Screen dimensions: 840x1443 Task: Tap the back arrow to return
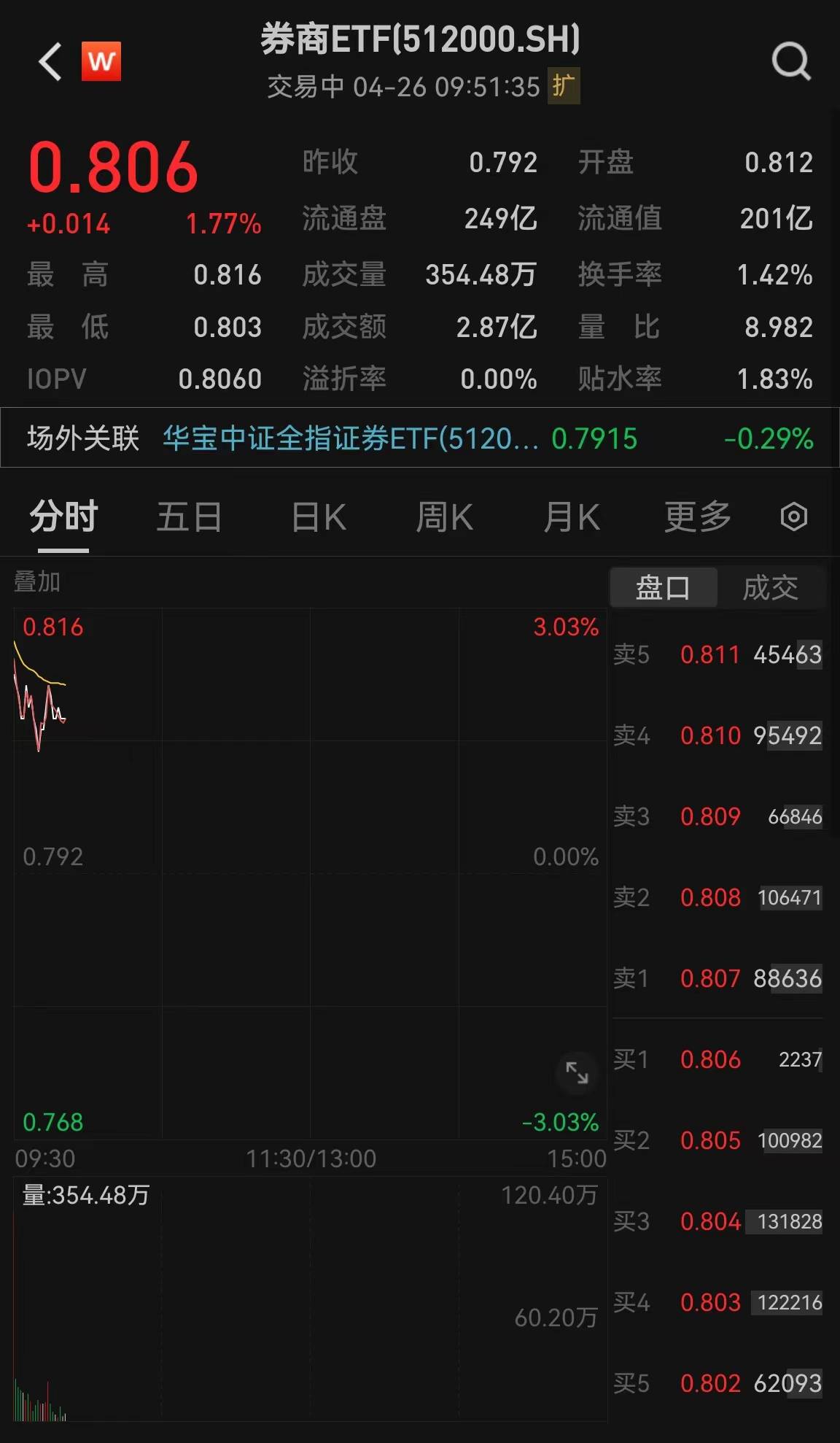coord(48,61)
